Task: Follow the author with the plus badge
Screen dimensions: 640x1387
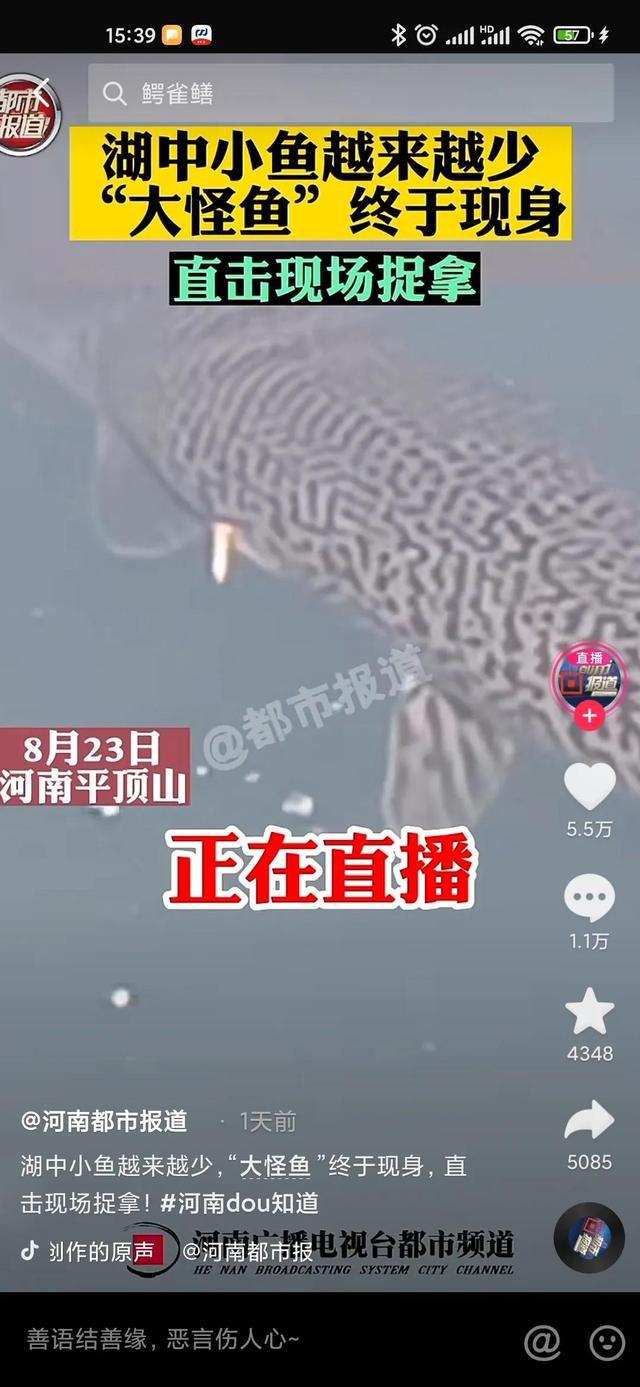Action: (x=589, y=716)
